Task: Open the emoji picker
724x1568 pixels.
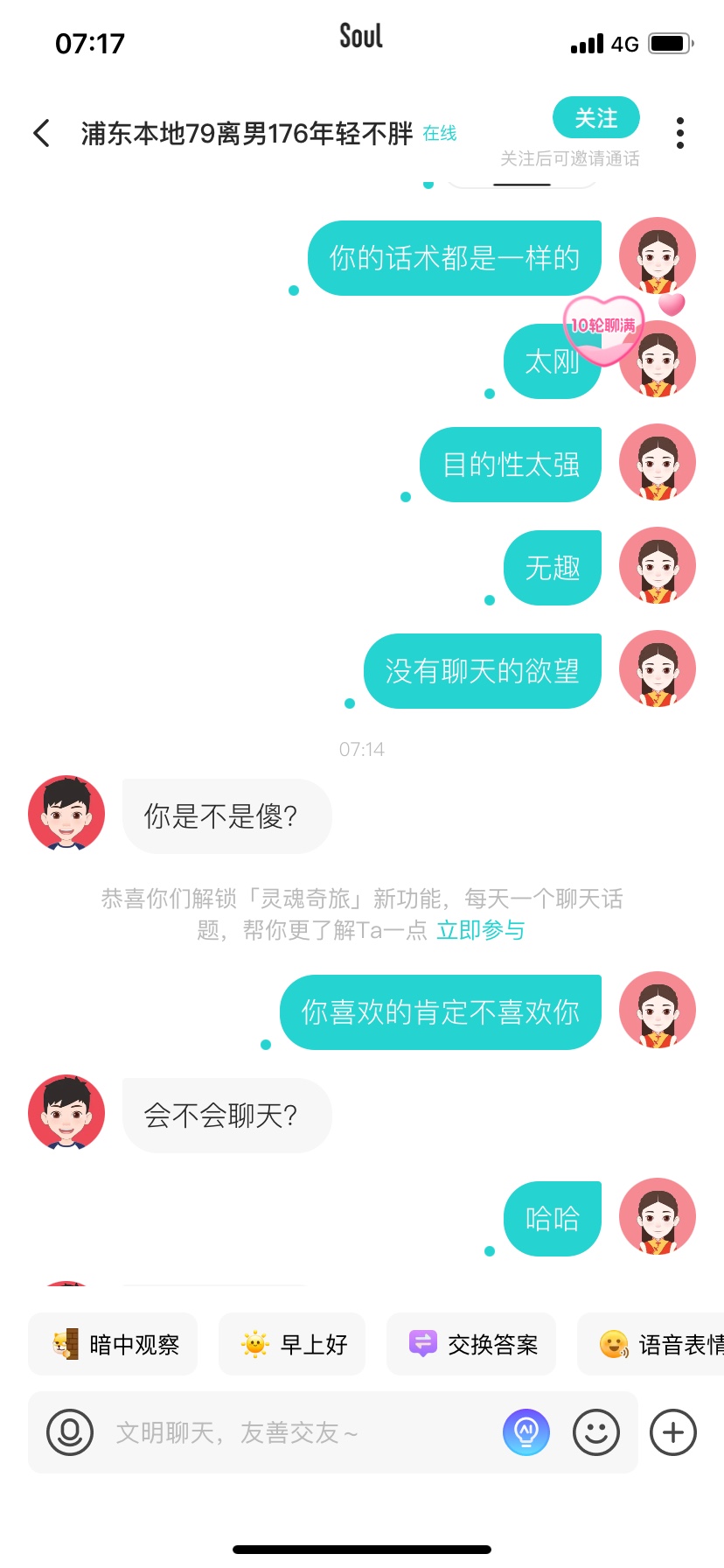Action: pyautogui.click(x=596, y=1432)
